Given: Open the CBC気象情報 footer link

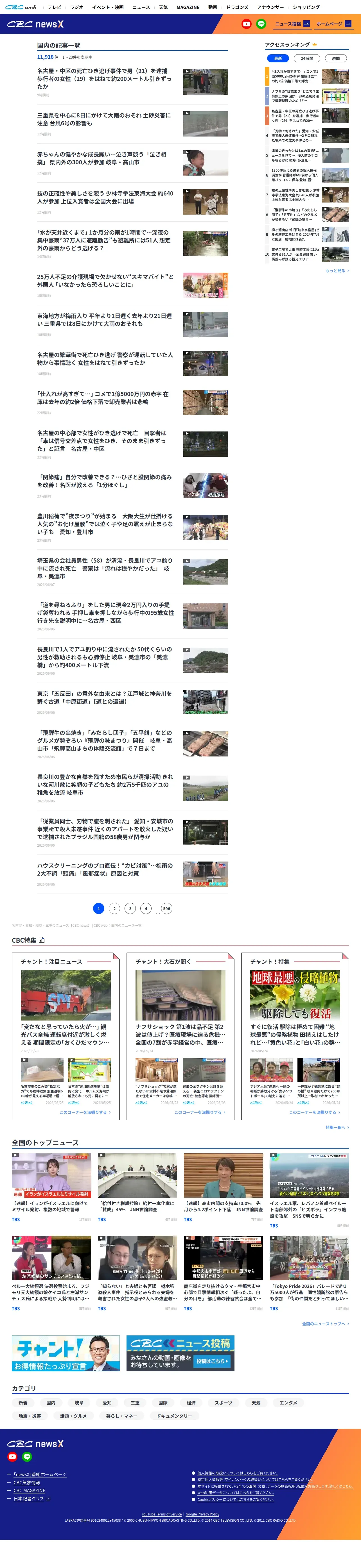Looking at the screenshot, I should tap(27, 1483).
